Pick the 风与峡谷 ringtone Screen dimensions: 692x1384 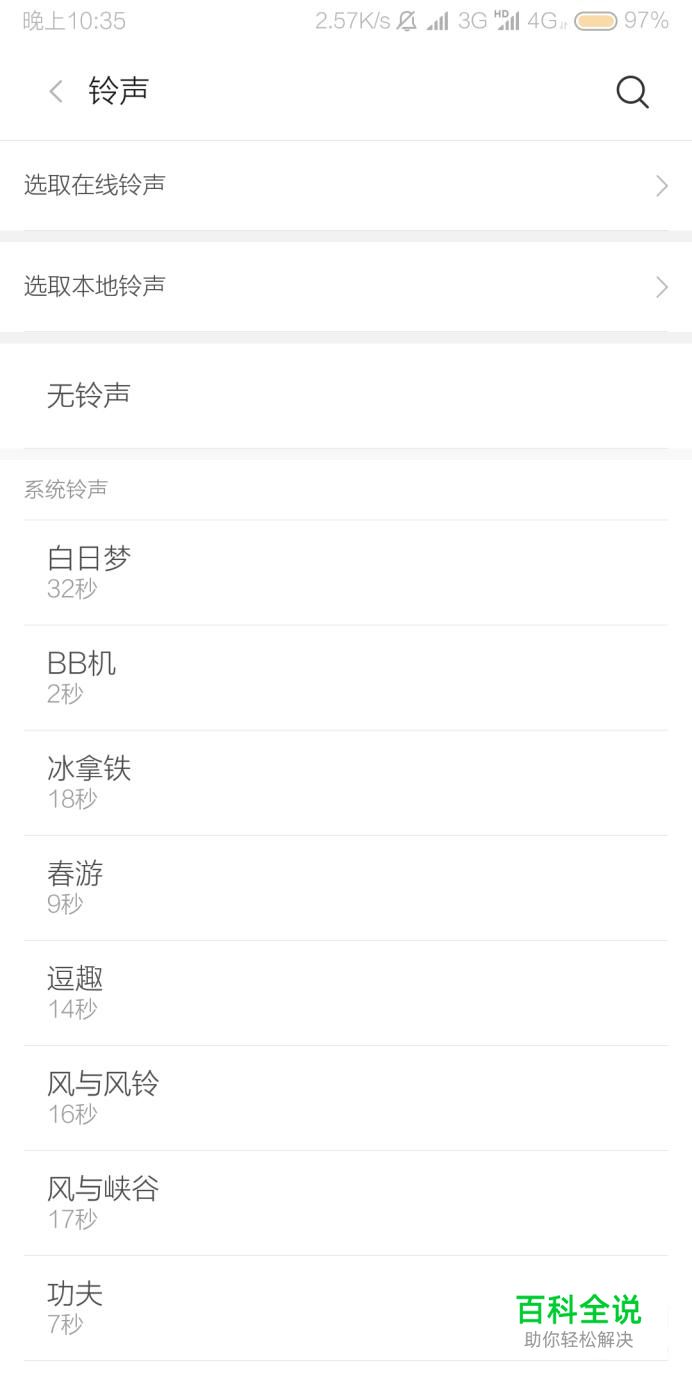(x=346, y=1203)
